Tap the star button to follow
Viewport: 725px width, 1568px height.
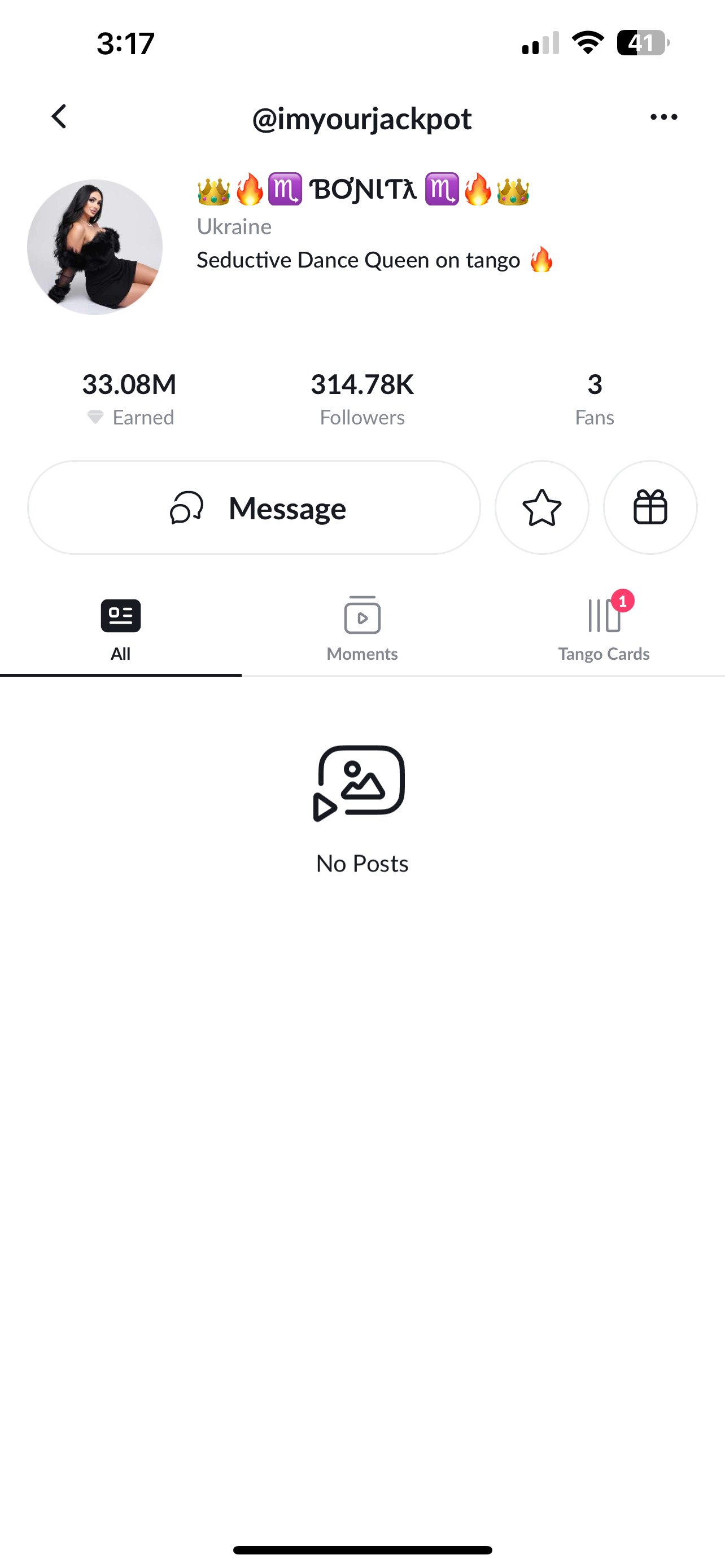pos(541,507)
